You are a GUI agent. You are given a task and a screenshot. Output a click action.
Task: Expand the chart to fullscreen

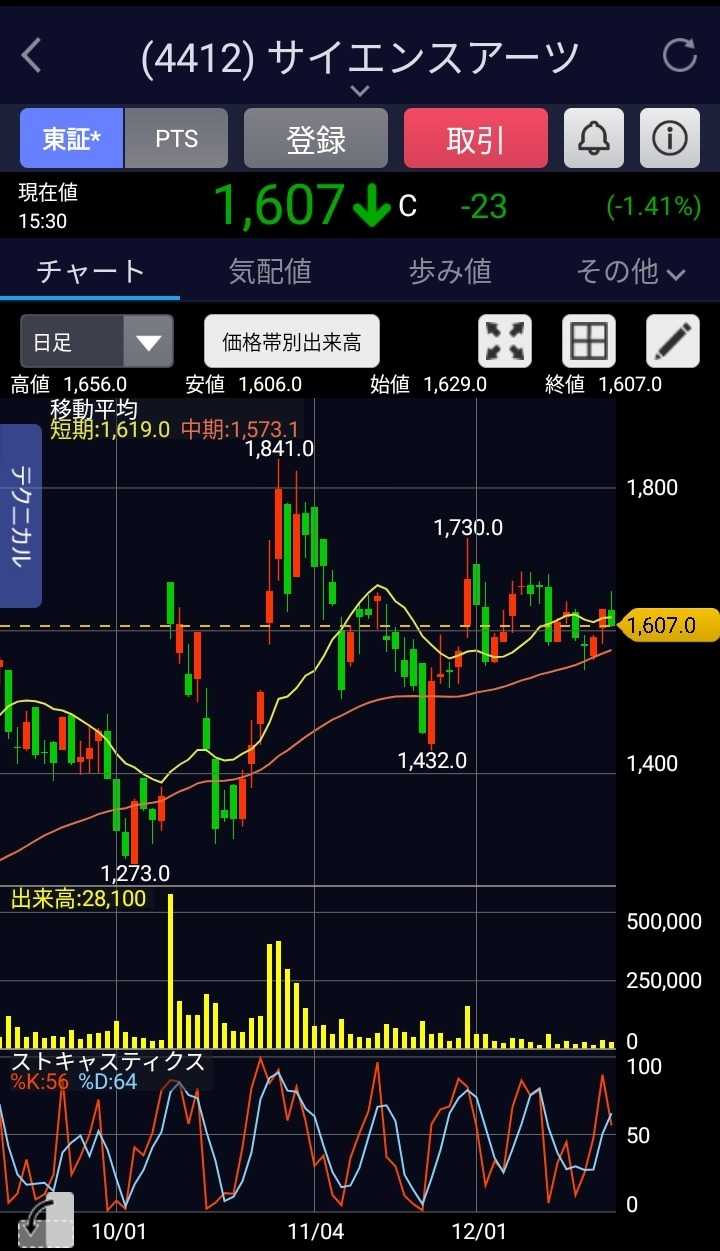pyautogui.click(x=506, y=342)
